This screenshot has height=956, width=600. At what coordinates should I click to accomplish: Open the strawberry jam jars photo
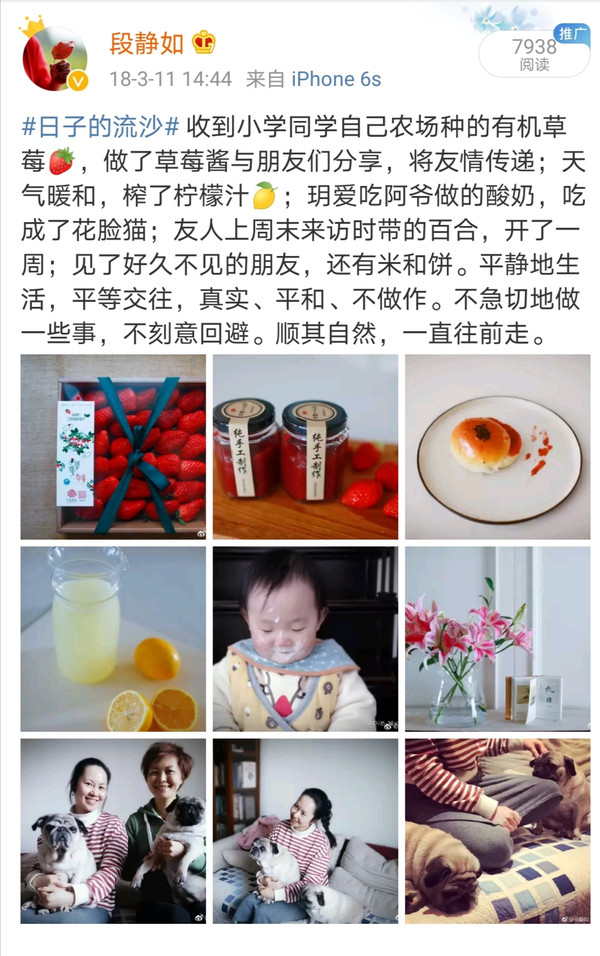click(305, 446)
